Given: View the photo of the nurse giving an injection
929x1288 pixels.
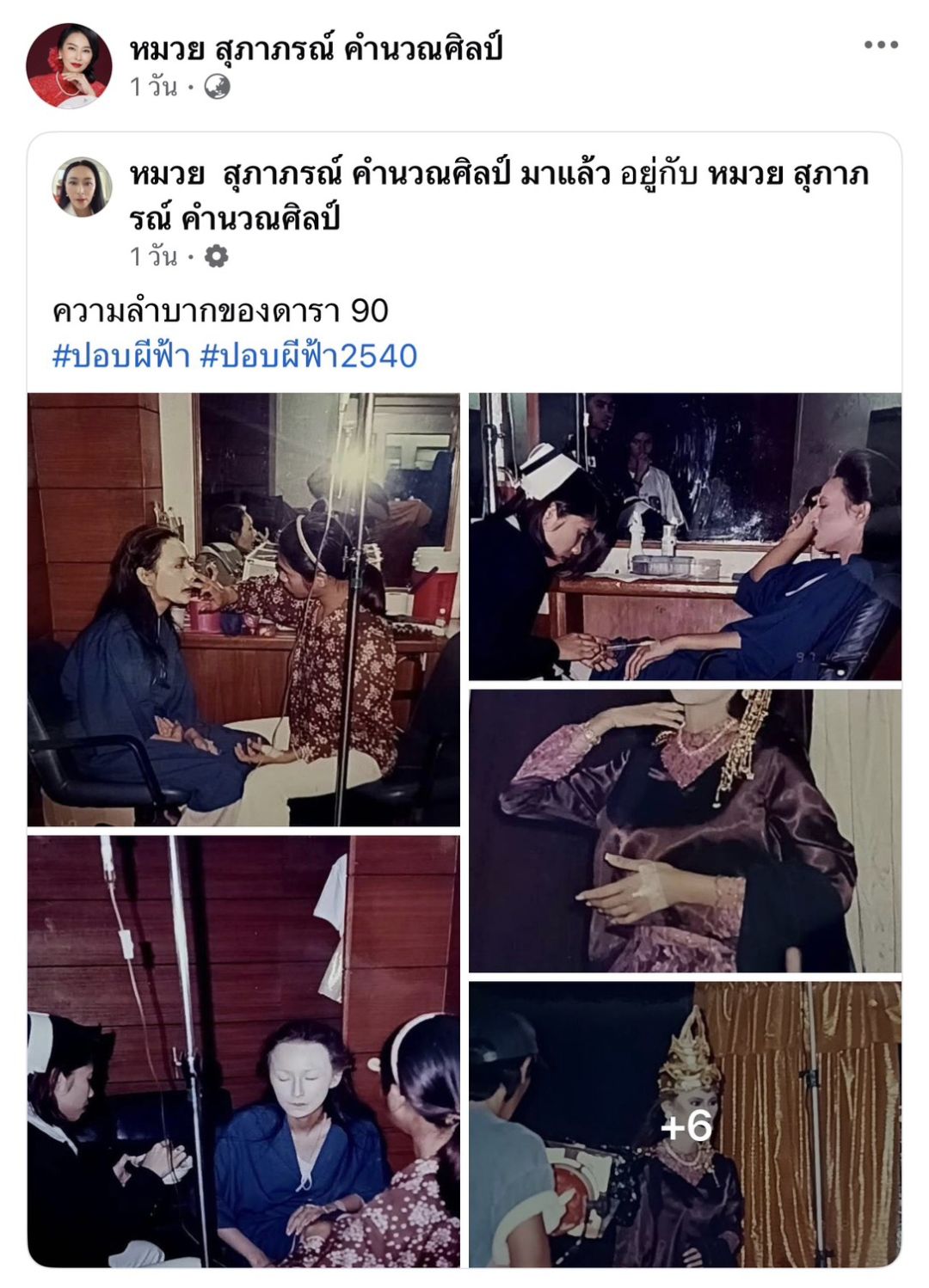Looking at the screenshot, I should [685, 537].
